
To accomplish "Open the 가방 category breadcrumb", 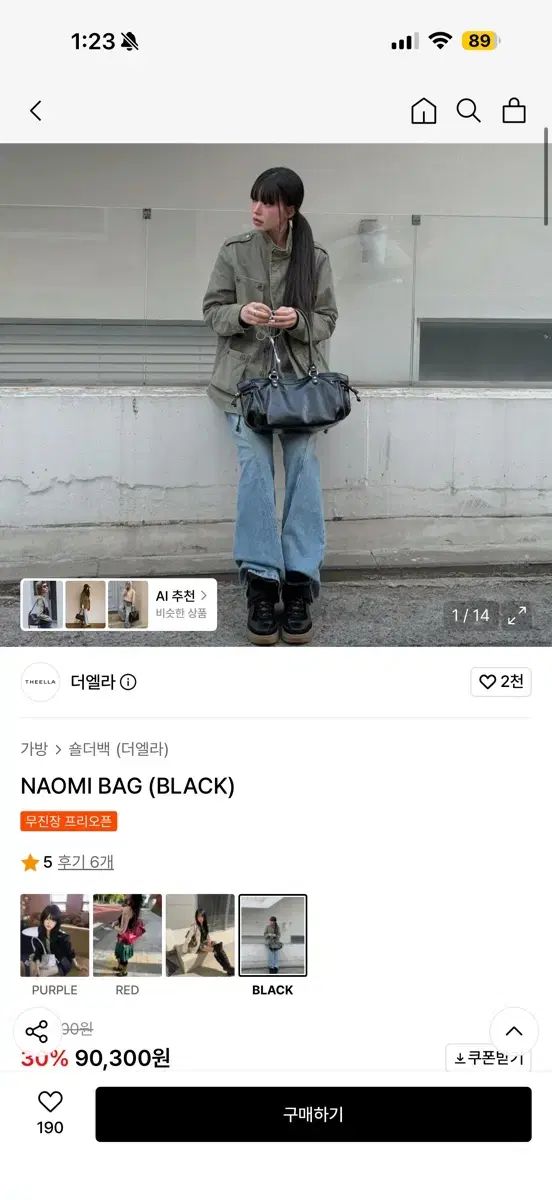I will click(34, 748).
